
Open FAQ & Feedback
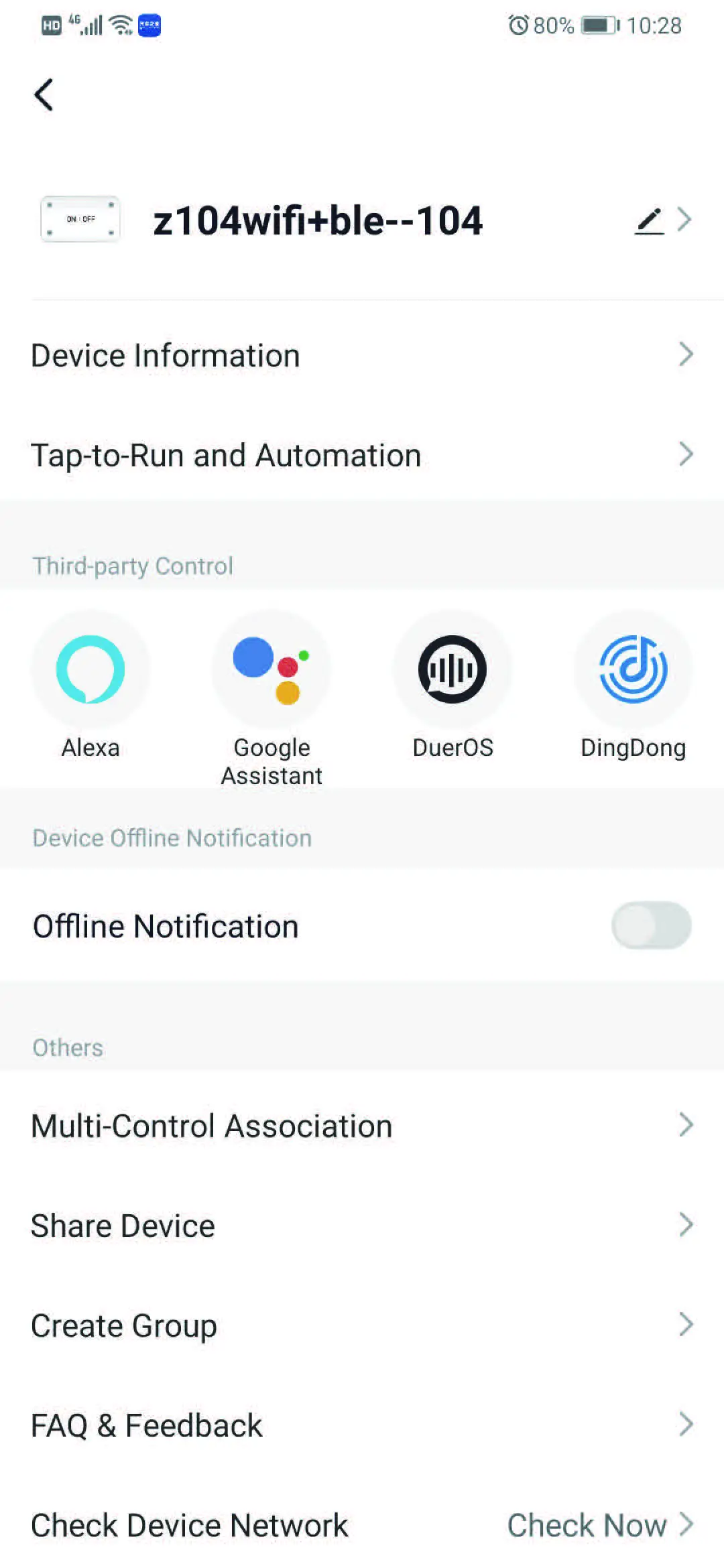pos(362,1425)
